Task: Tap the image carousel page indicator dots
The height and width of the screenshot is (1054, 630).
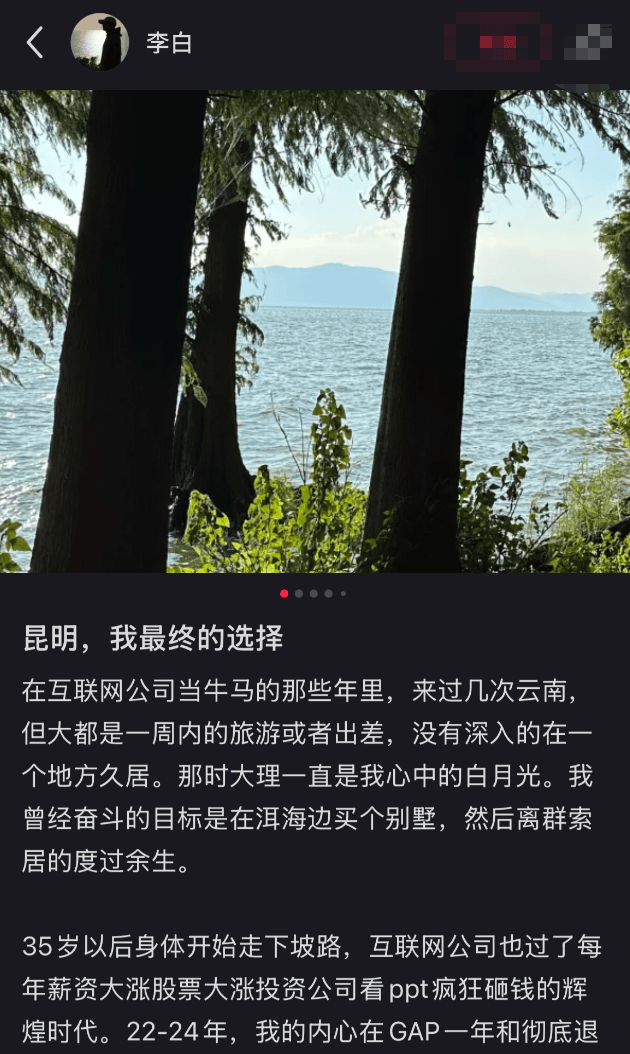Action: (314, 593)
